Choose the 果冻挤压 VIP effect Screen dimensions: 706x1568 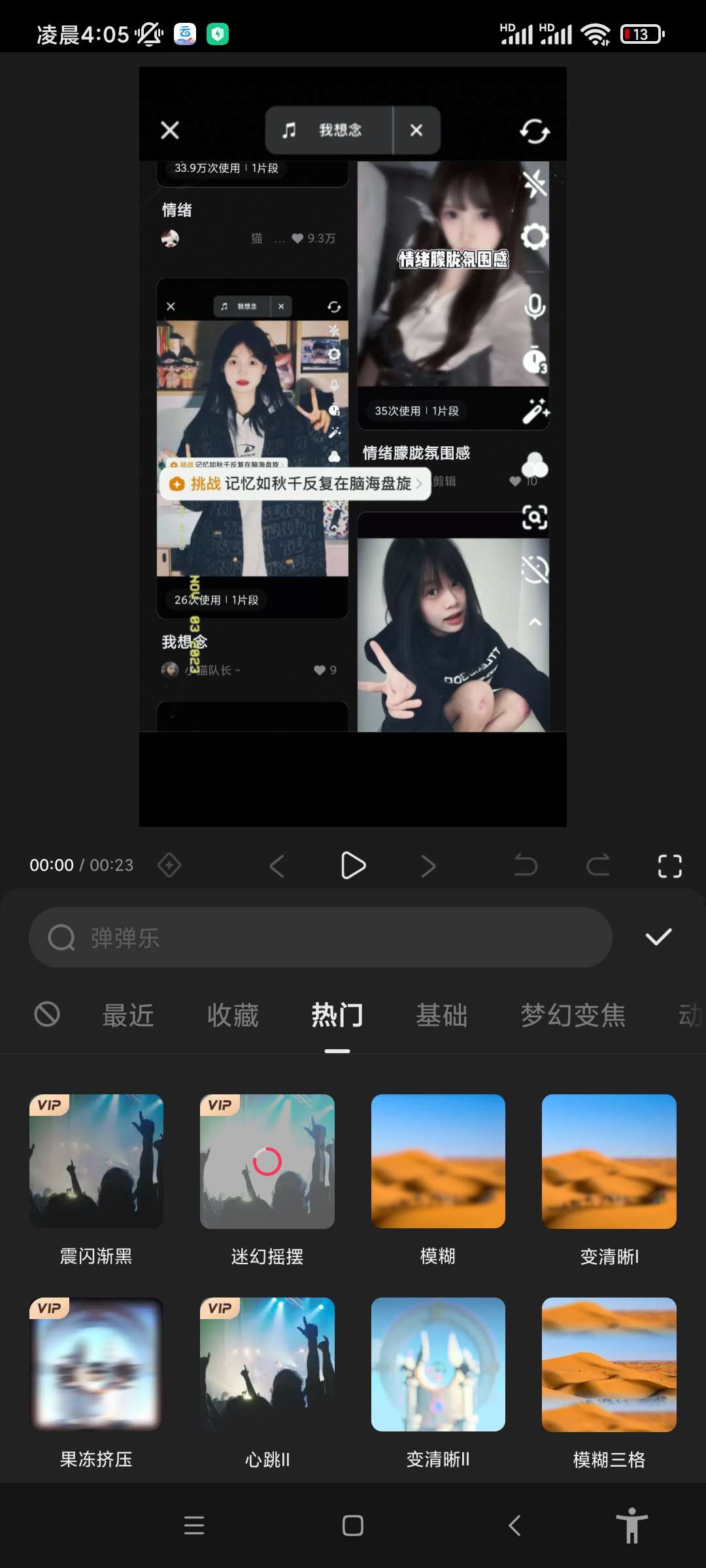point(96,1364)
